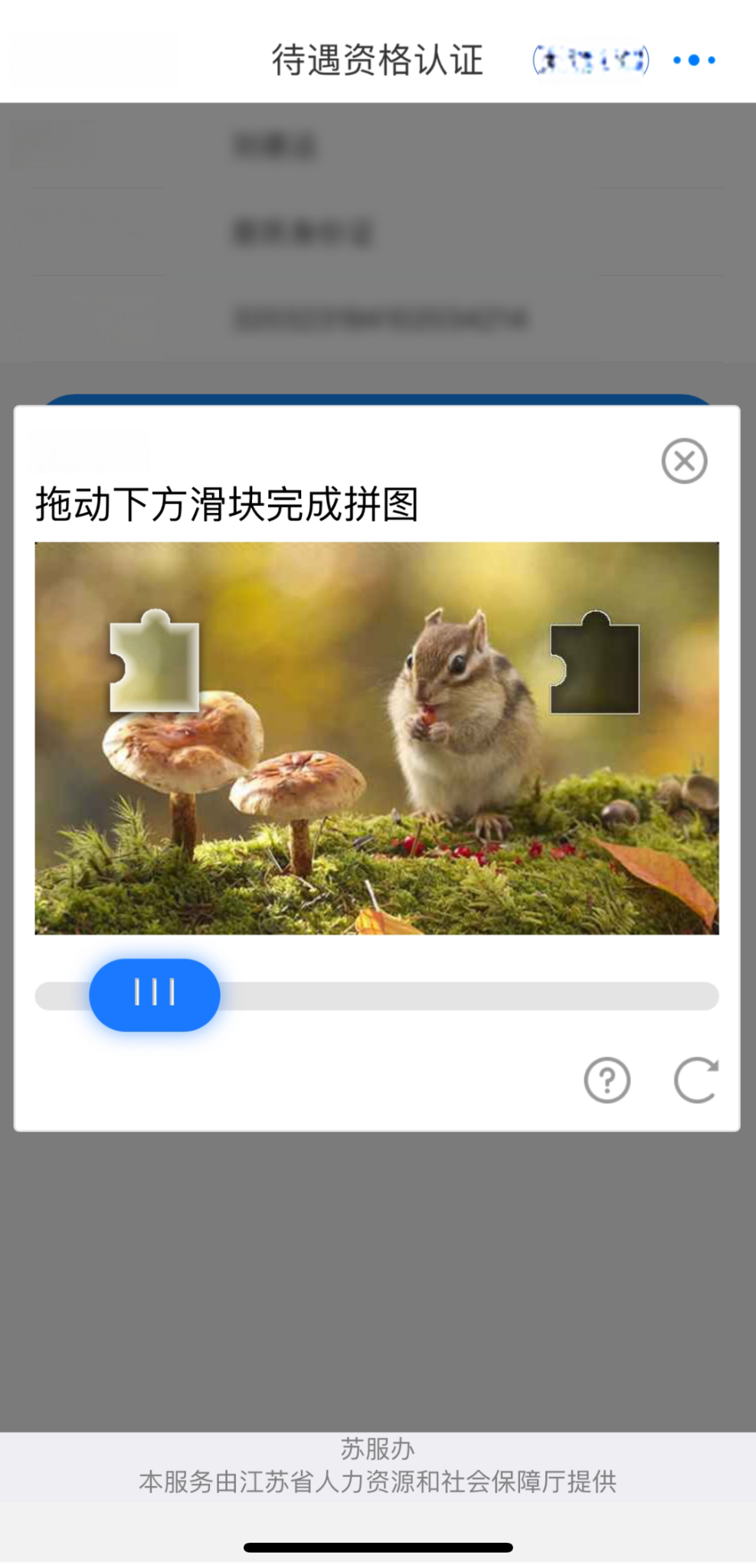Image resolution: width=756 pixels, height=1568 pixels.
Task: Refresh the puzzle image
Action: click(695, 1080)
